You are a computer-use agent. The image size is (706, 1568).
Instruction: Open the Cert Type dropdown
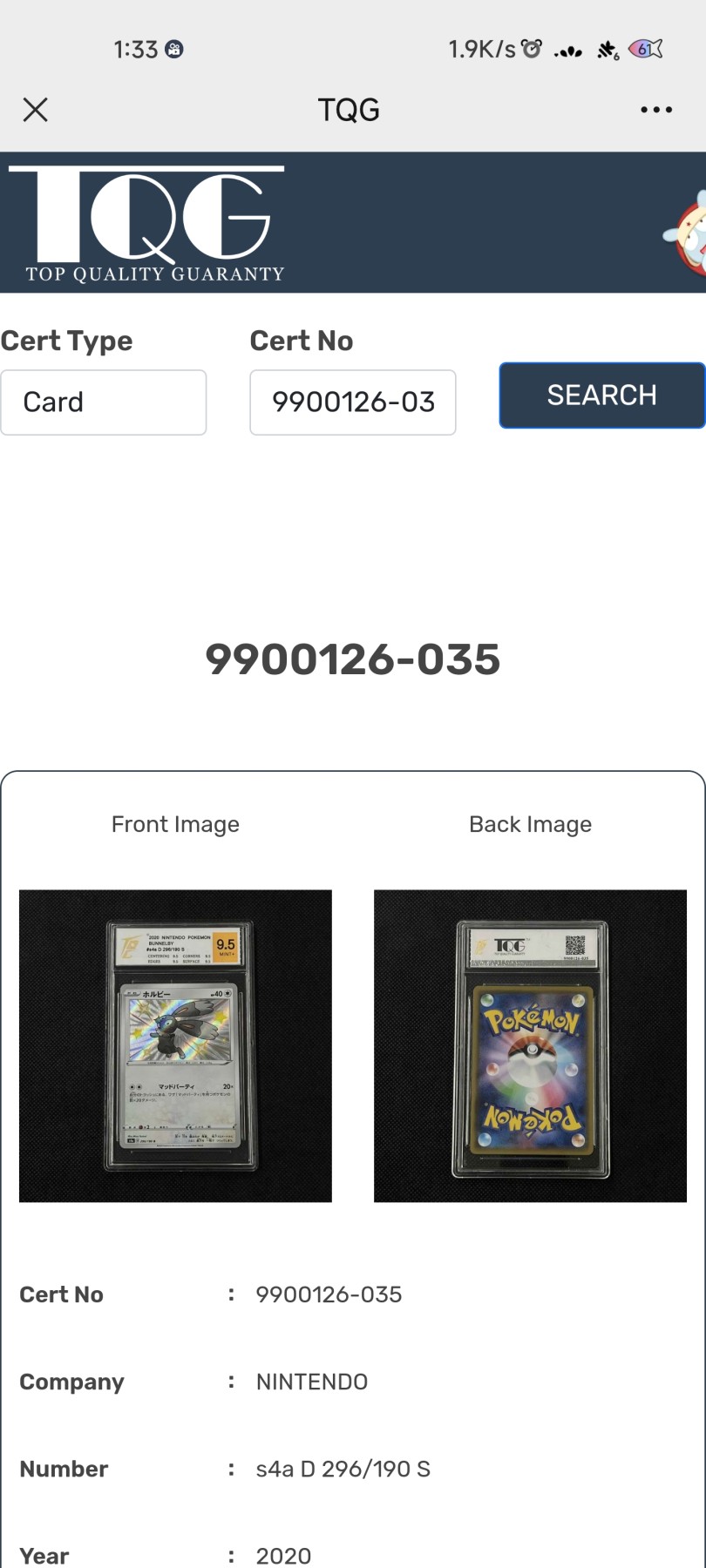click(x=104, y=402)
